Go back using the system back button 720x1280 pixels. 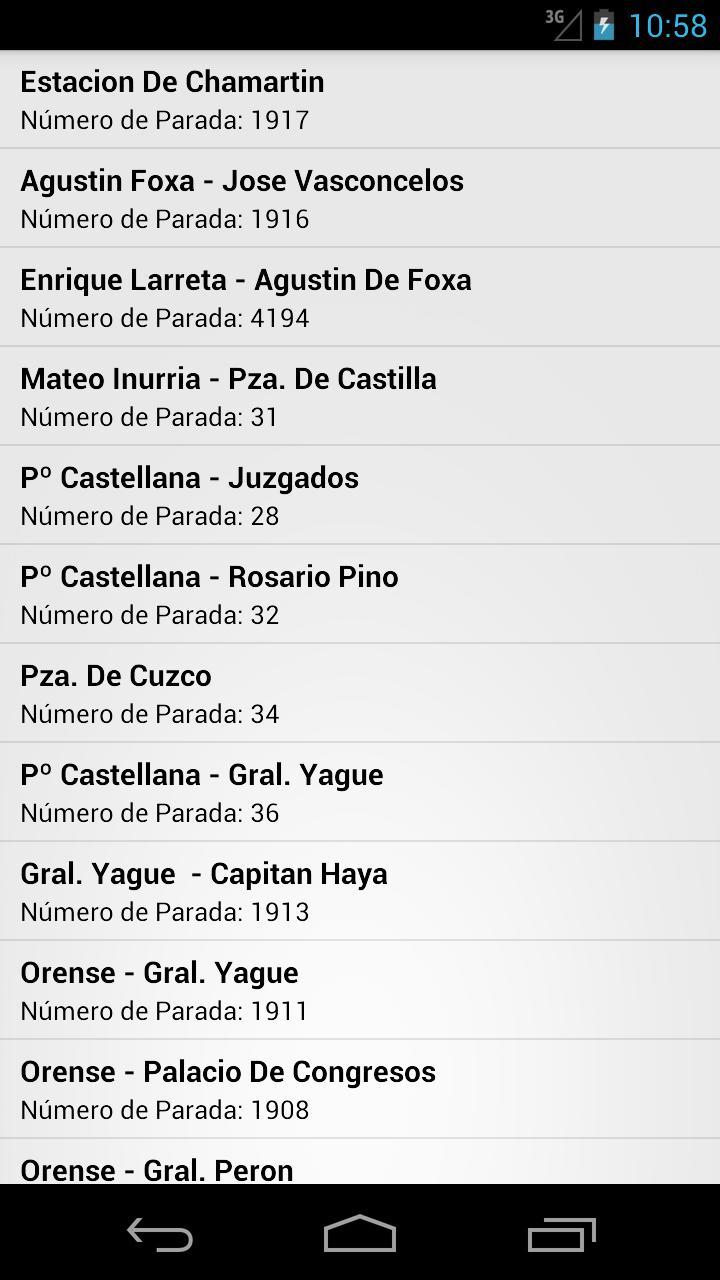(160, 1234)
